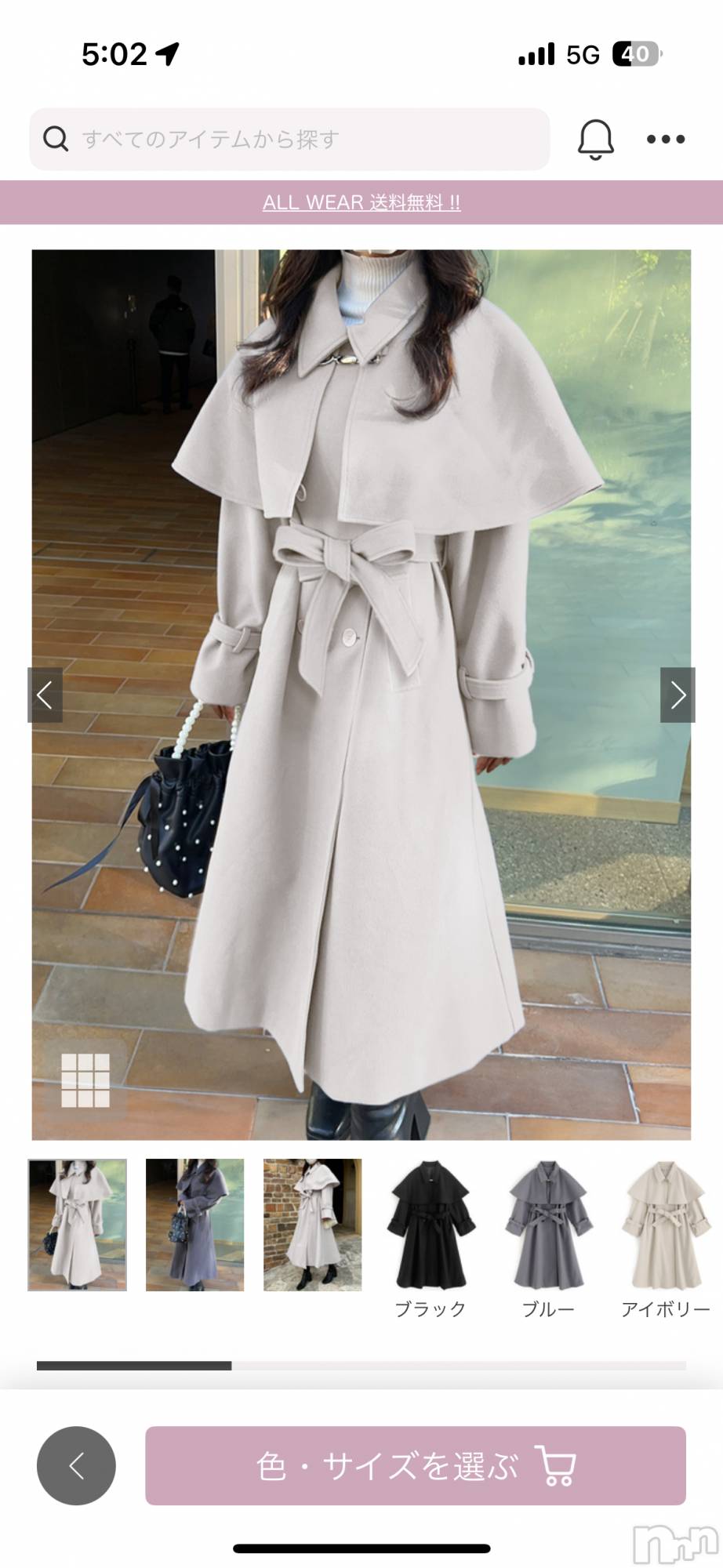Tap 色・サイズを選ぶ to choose color and size
Viewport: 723px width, 1568px height.
(x=416, y=1465)
